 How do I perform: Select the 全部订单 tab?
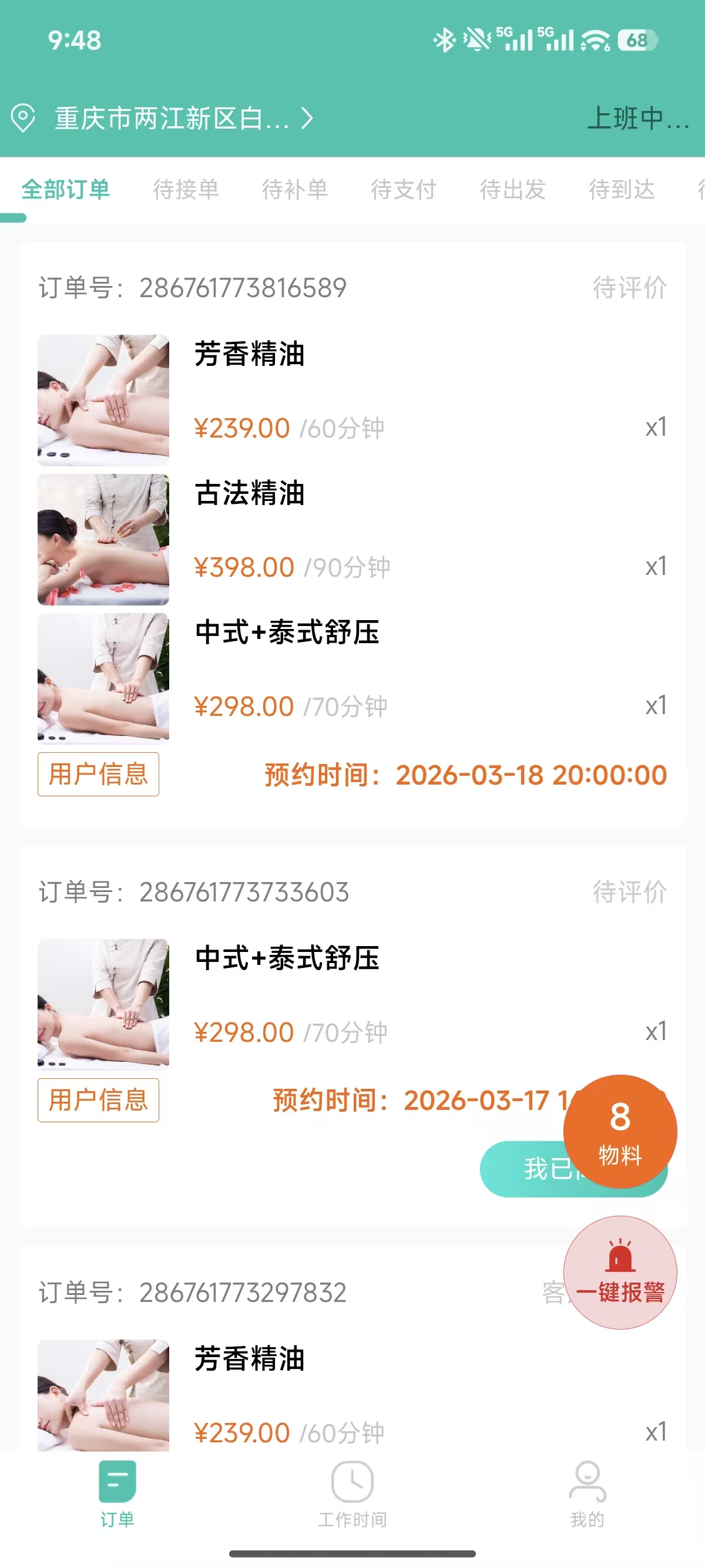coord(66,189)
